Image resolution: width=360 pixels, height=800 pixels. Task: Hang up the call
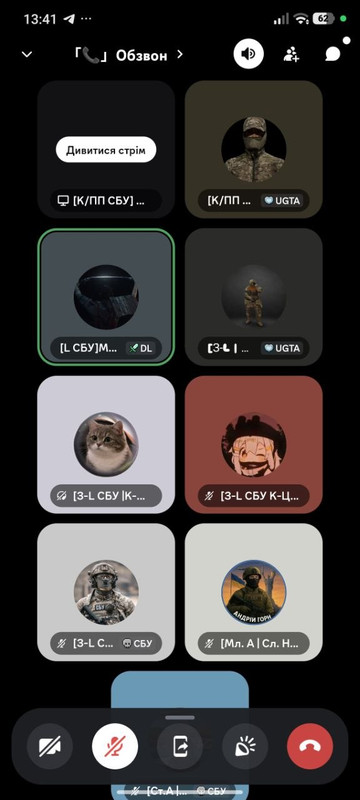coord(310,747)
